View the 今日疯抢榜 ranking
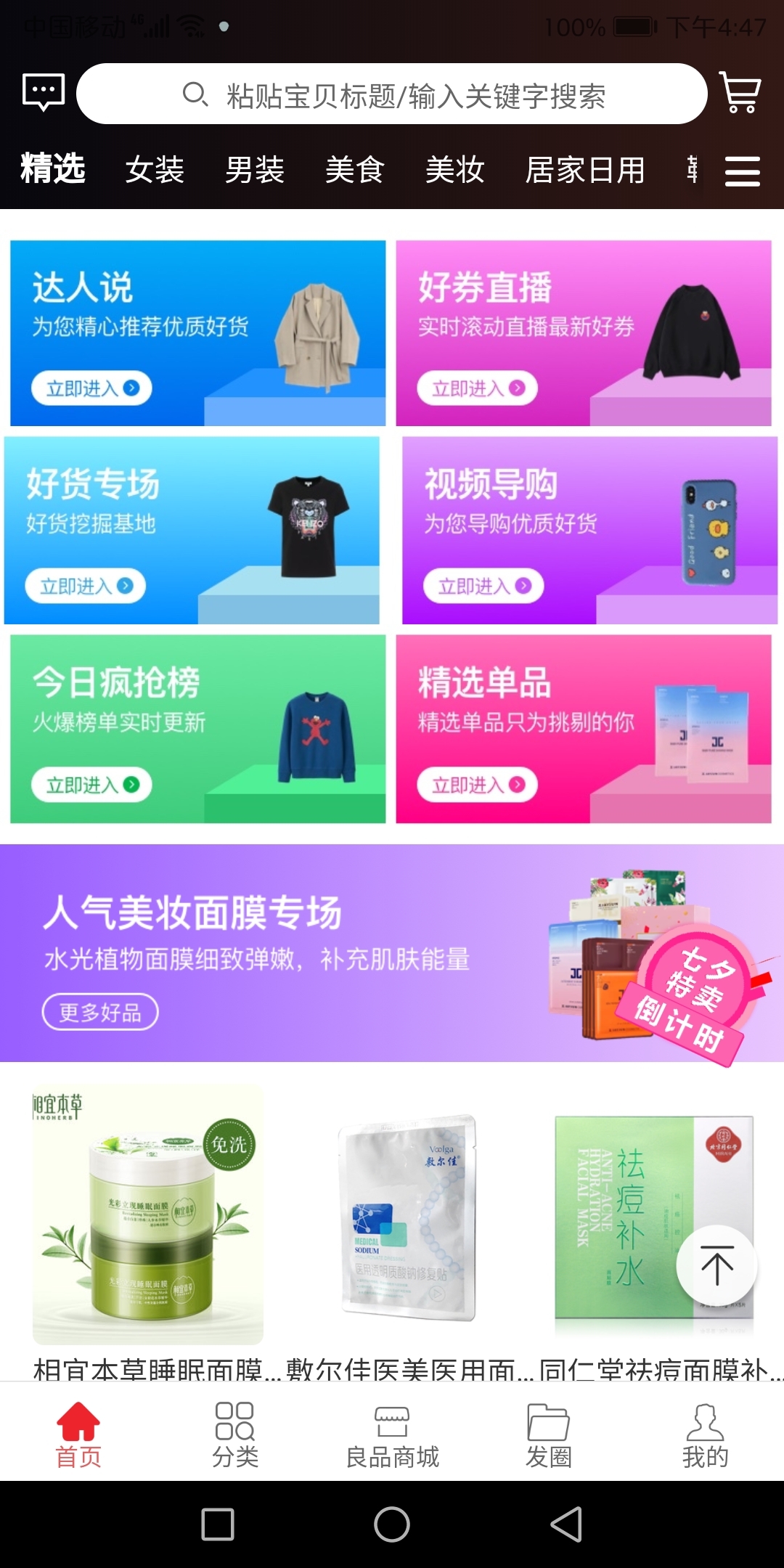The image size is (784, 1568). 197,729
